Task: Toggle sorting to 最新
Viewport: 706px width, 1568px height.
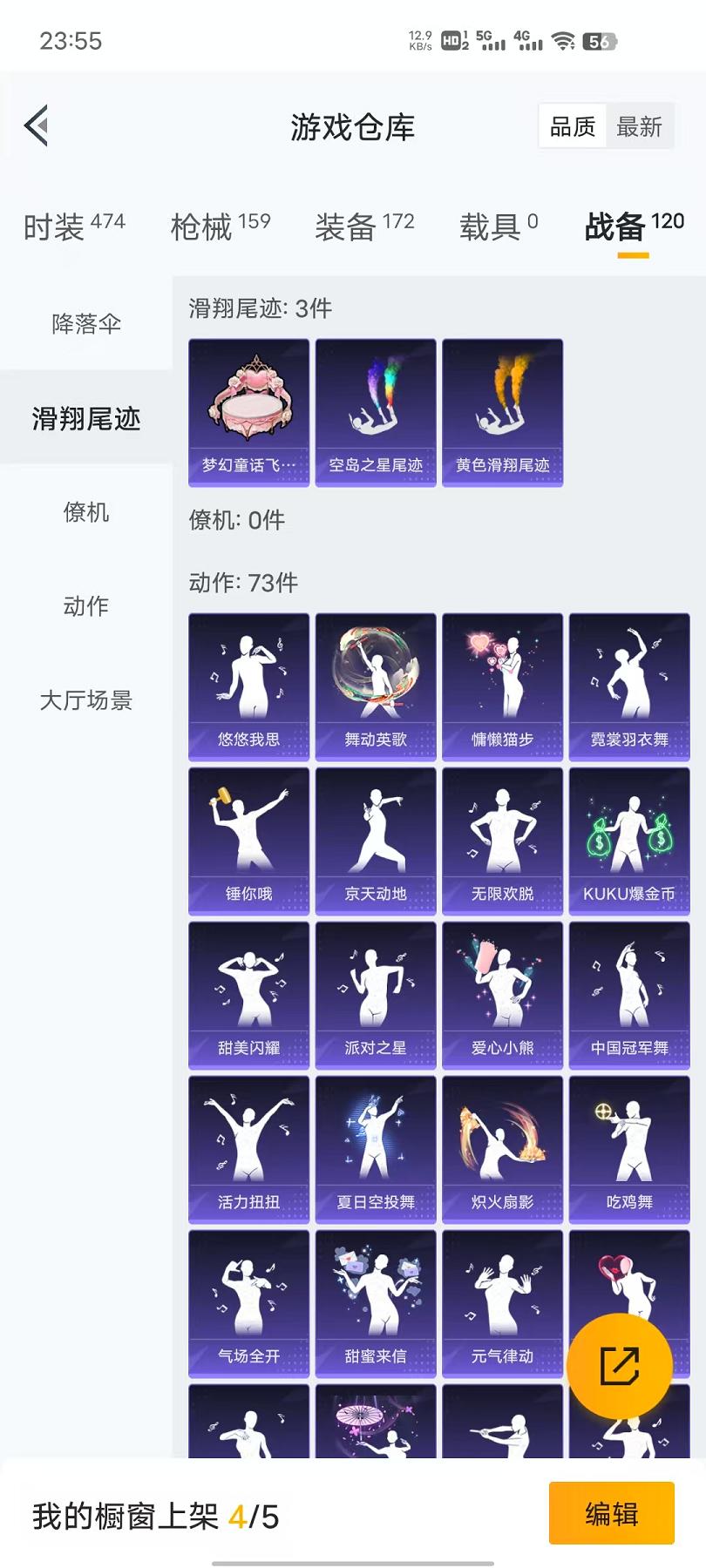Action: pos(639,126)
